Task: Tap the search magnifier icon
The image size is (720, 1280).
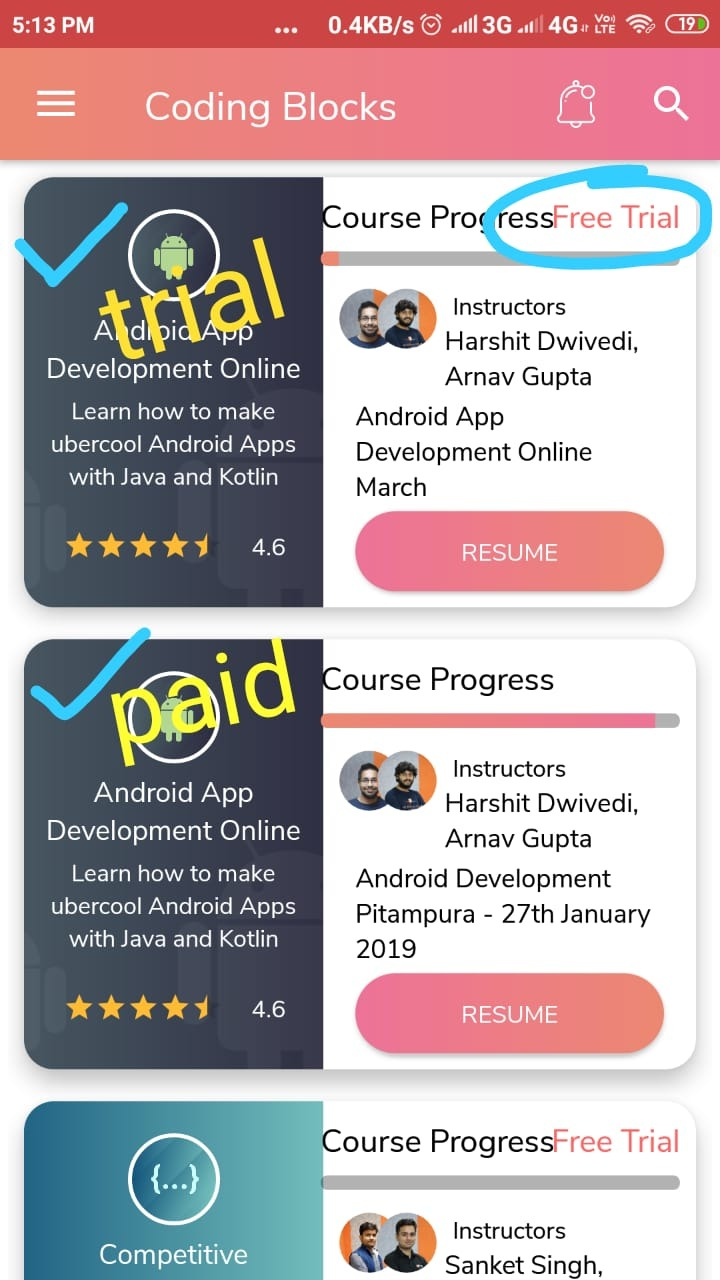Action: click(671, 104)
